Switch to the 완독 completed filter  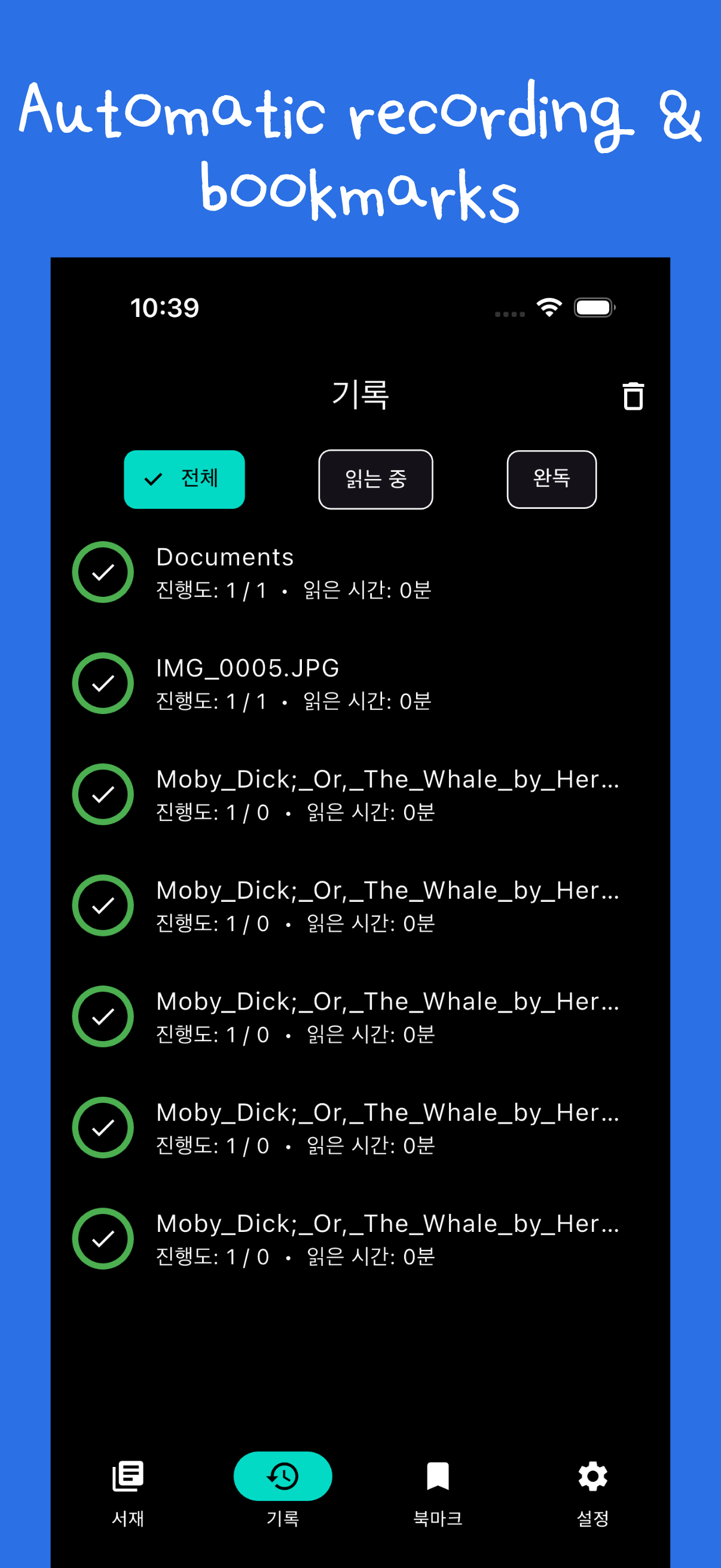pyautogui.click(x=551, y=480)
